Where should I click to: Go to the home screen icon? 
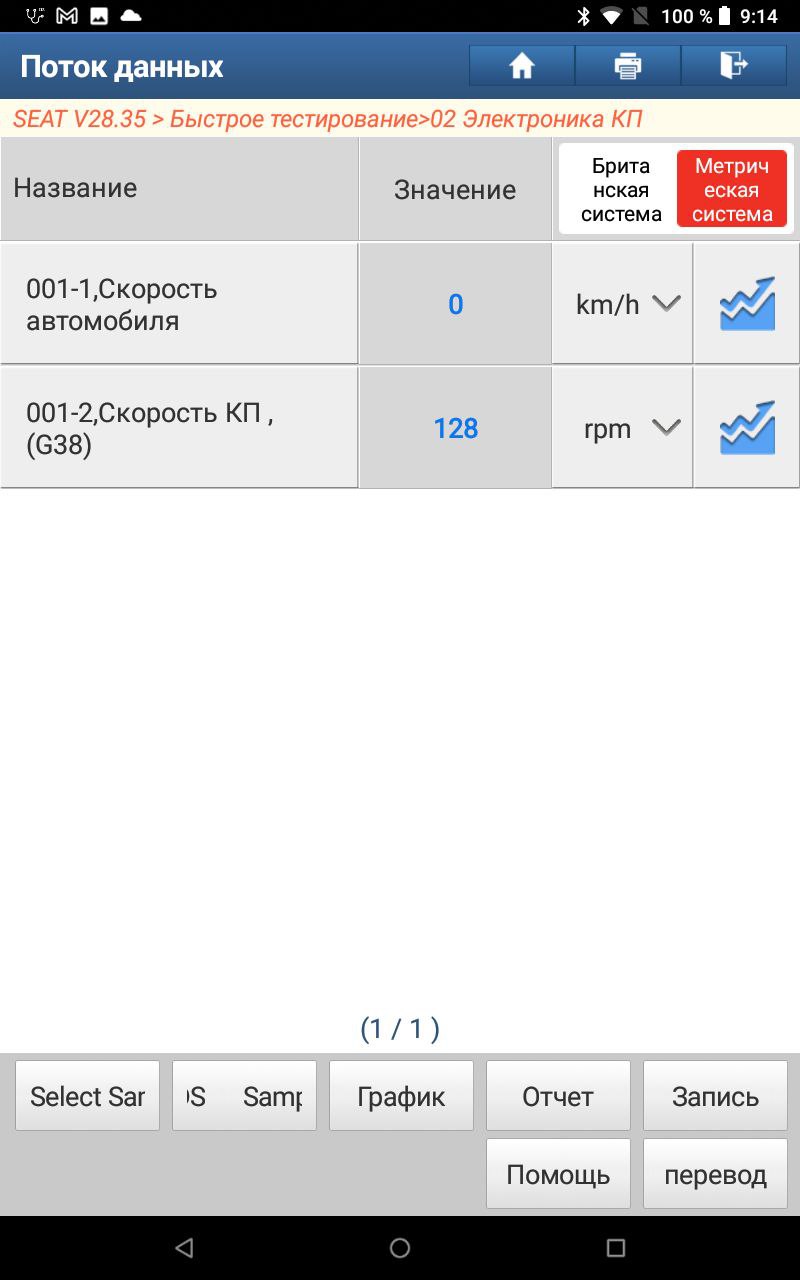pos(522,66)
